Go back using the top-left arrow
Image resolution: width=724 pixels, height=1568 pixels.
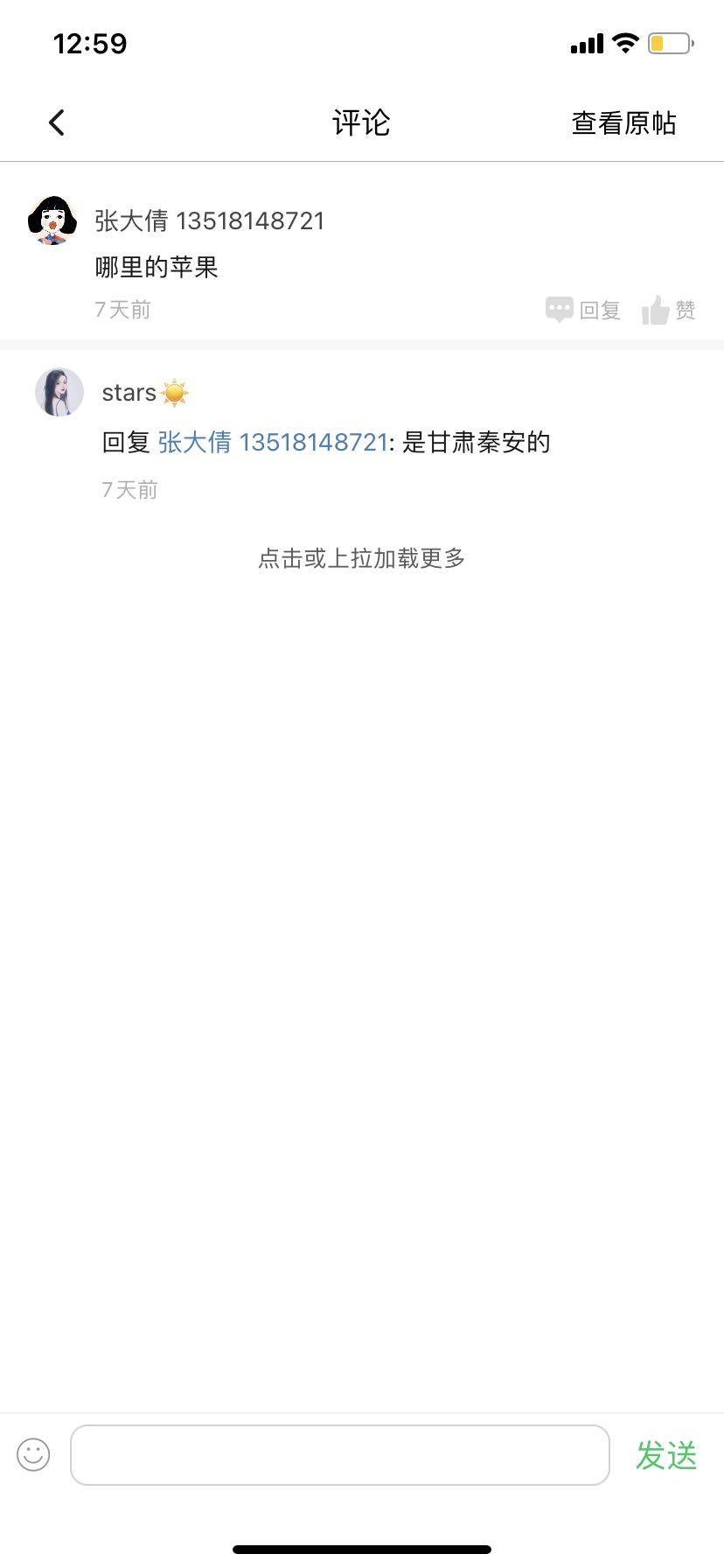click(x=57, y=122)
